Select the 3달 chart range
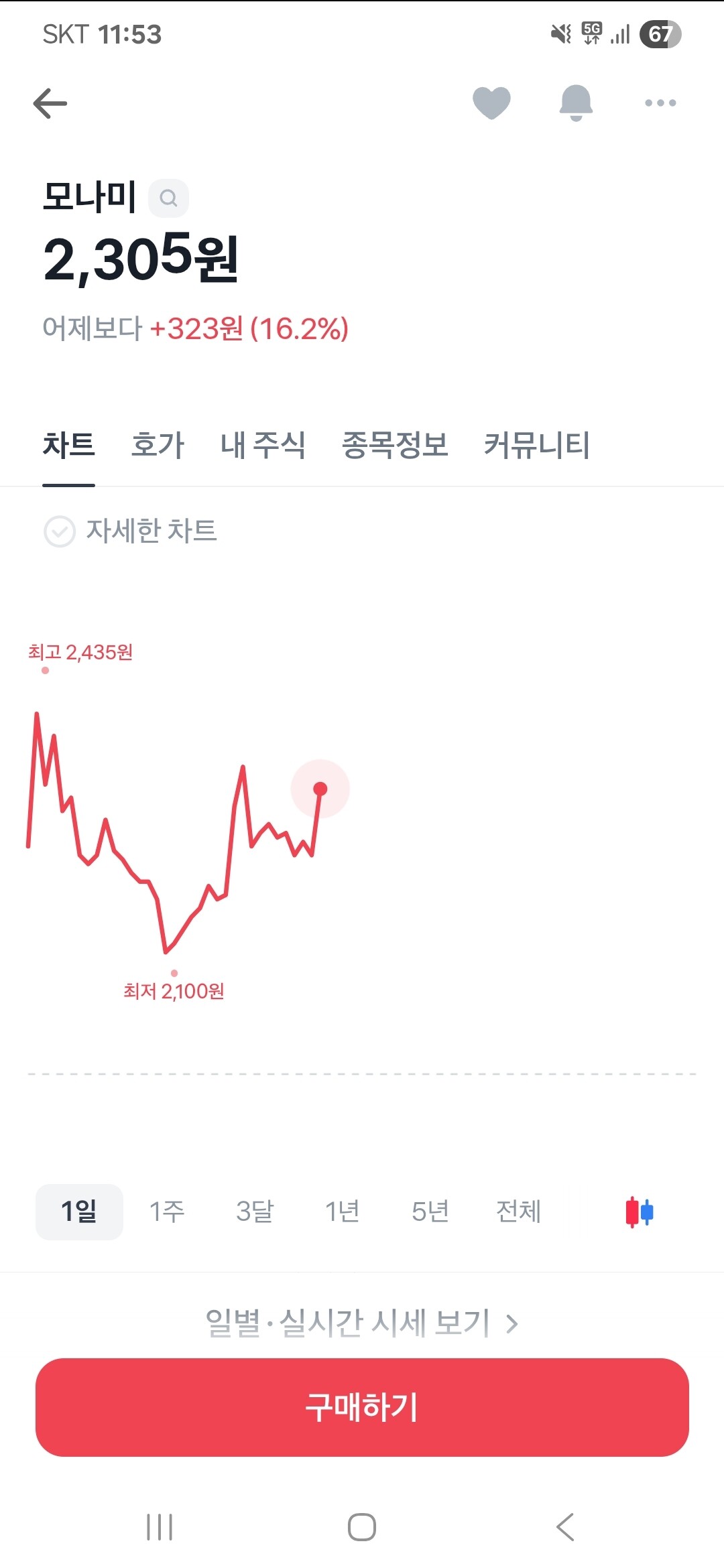 point(255,1212)
